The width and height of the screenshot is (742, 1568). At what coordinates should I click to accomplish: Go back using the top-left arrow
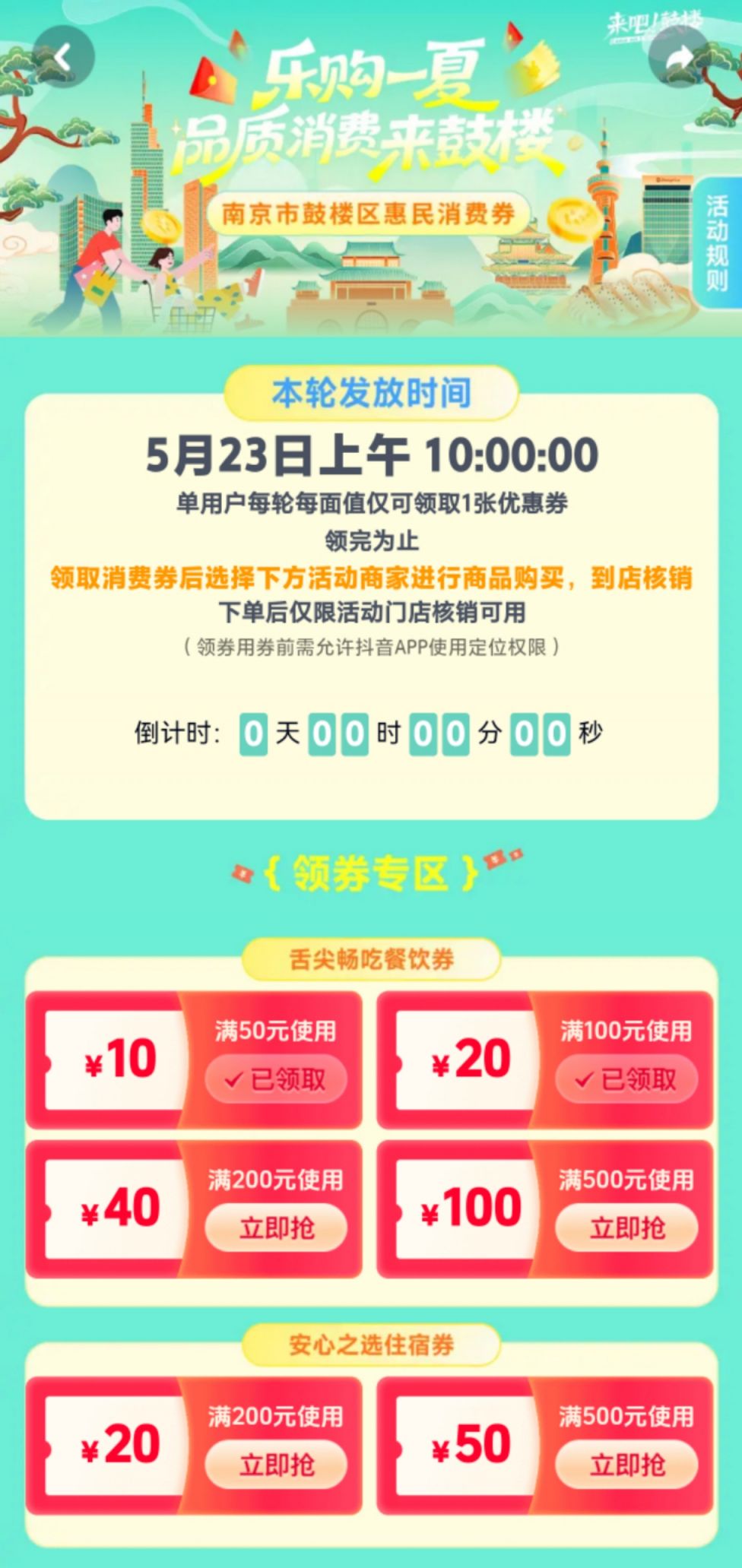click(64, 58)
